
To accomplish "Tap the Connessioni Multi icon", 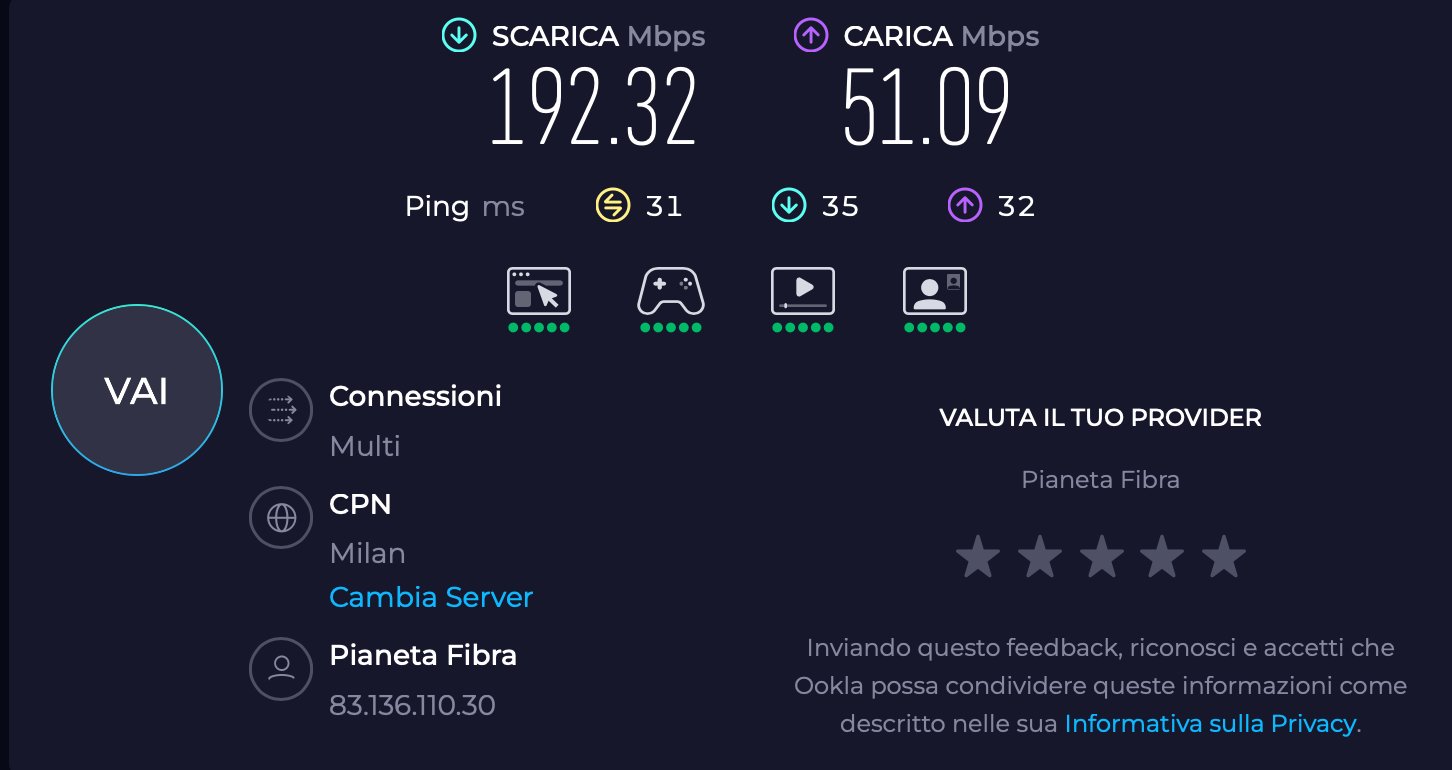I will pos(281,409).
